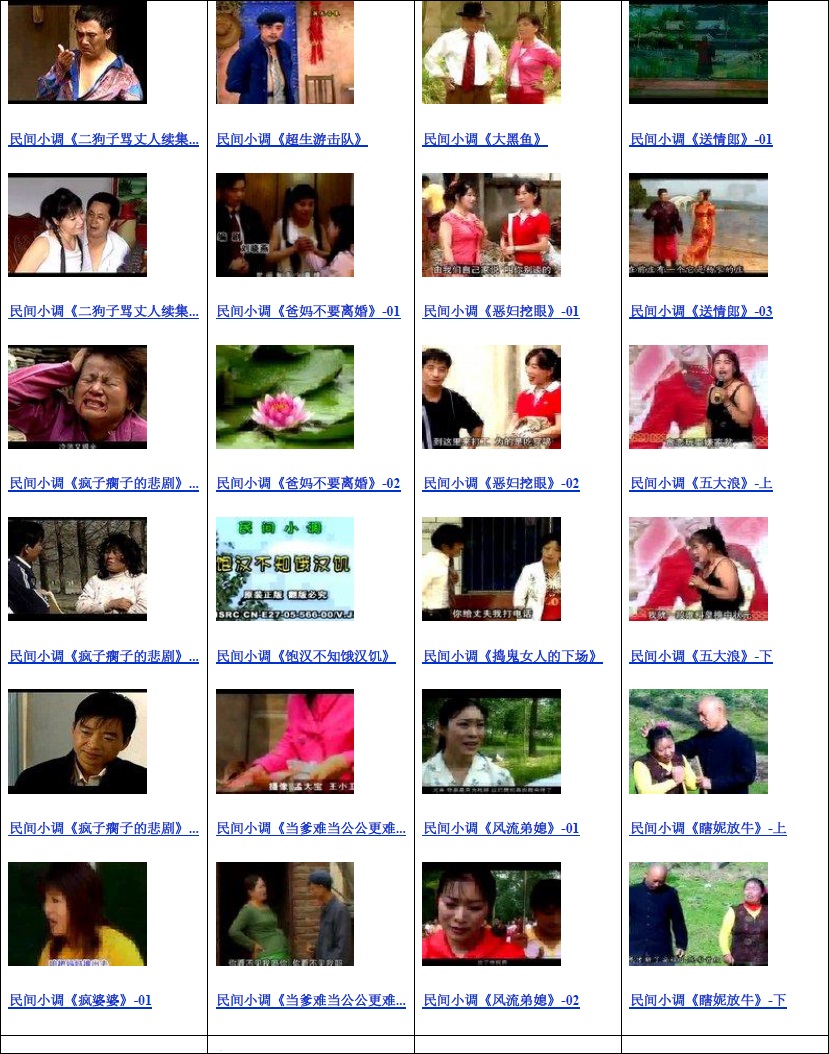Open the link 民间小调《送情郎》-03
Screen dimensions: 829x1054
point(700,312)
